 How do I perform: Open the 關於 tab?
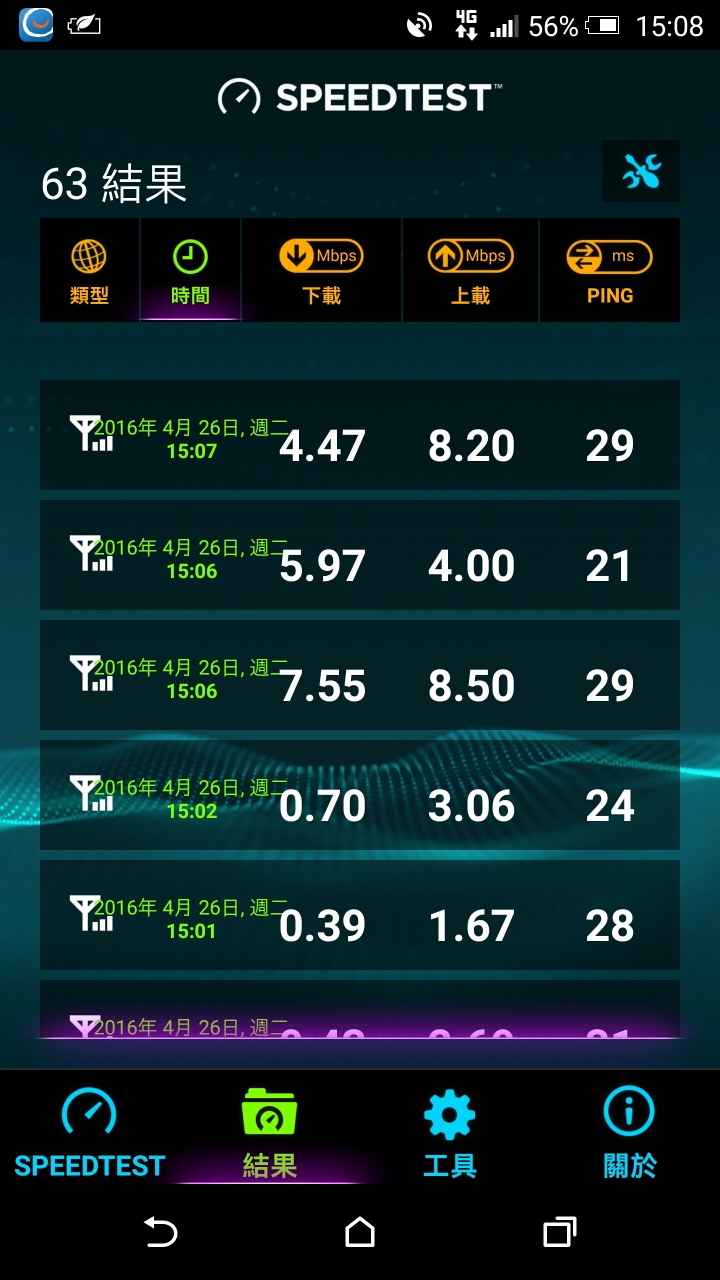pyautogui.click(x=630, y=1133)
